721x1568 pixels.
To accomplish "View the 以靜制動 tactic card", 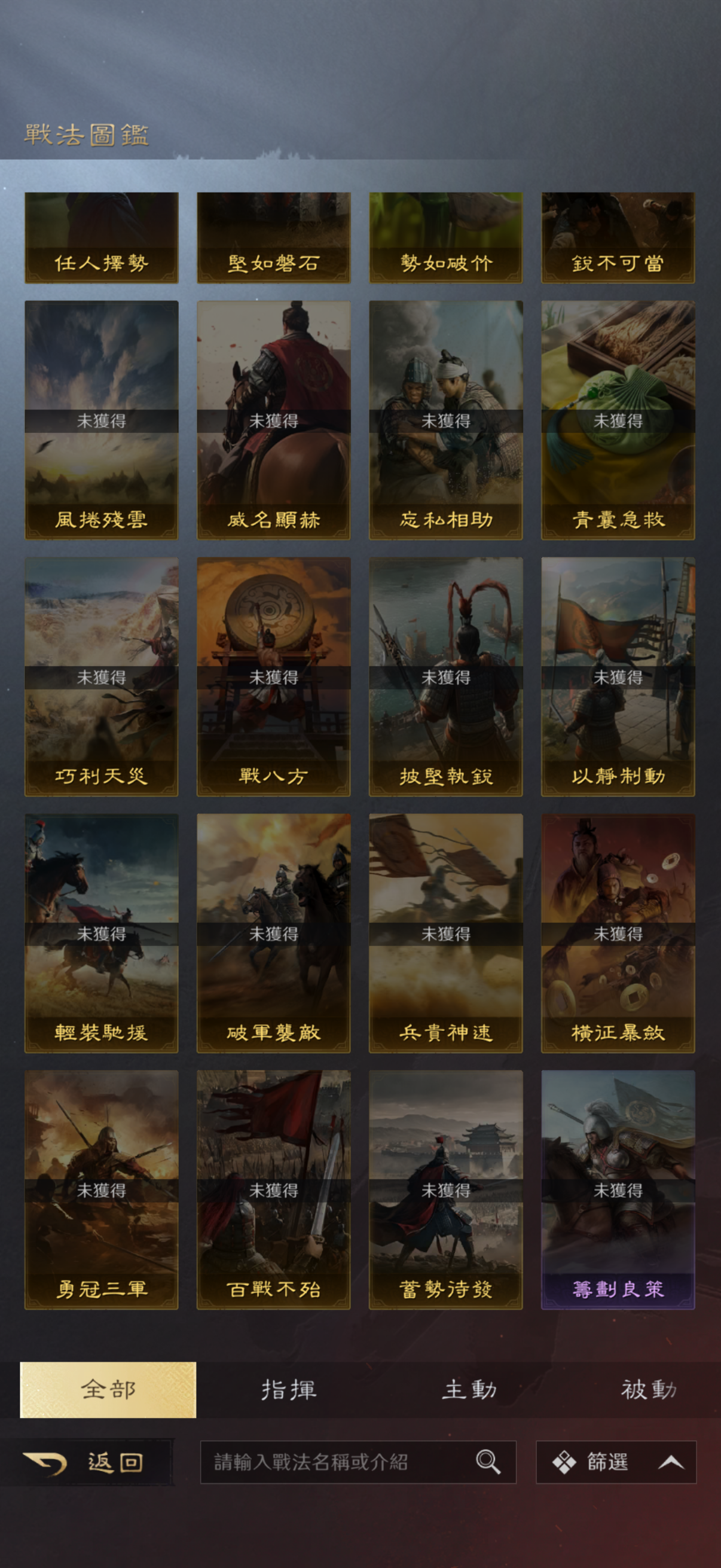I will coord(618,677).
